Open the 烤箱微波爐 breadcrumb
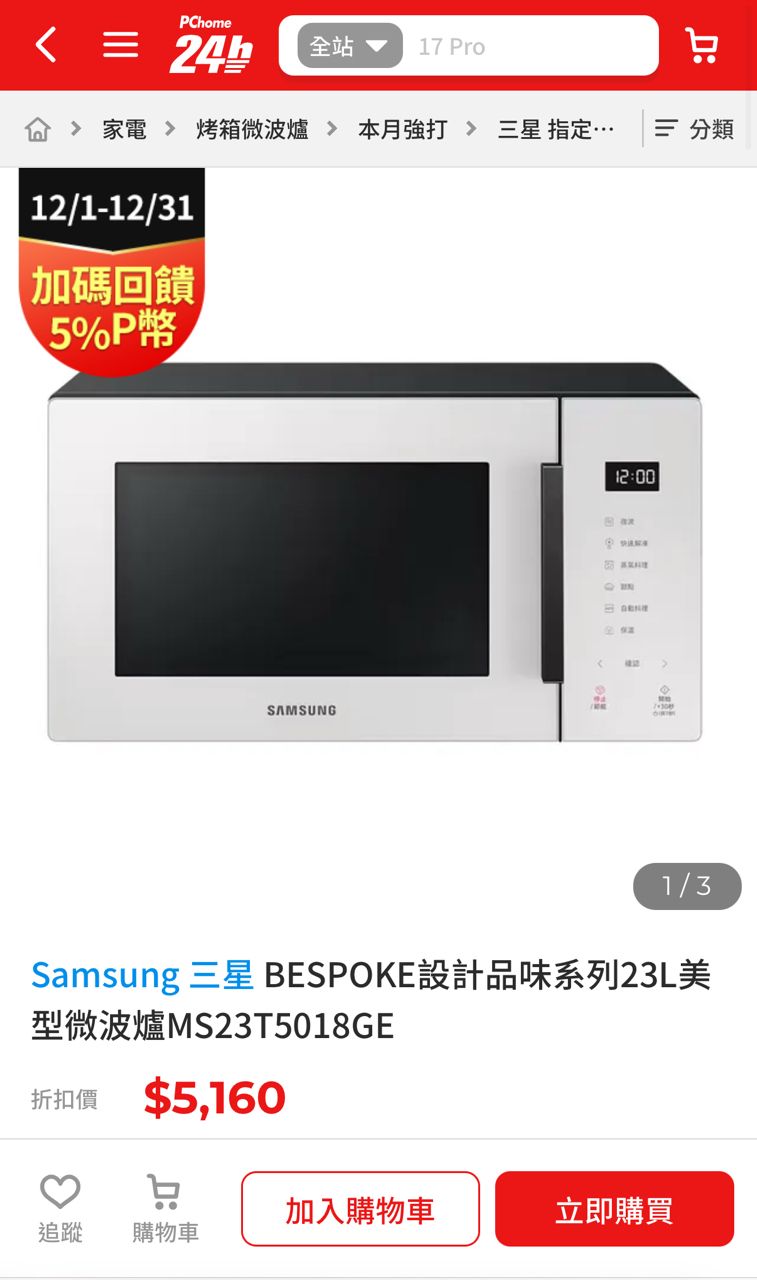 click(x=252, y=129)
